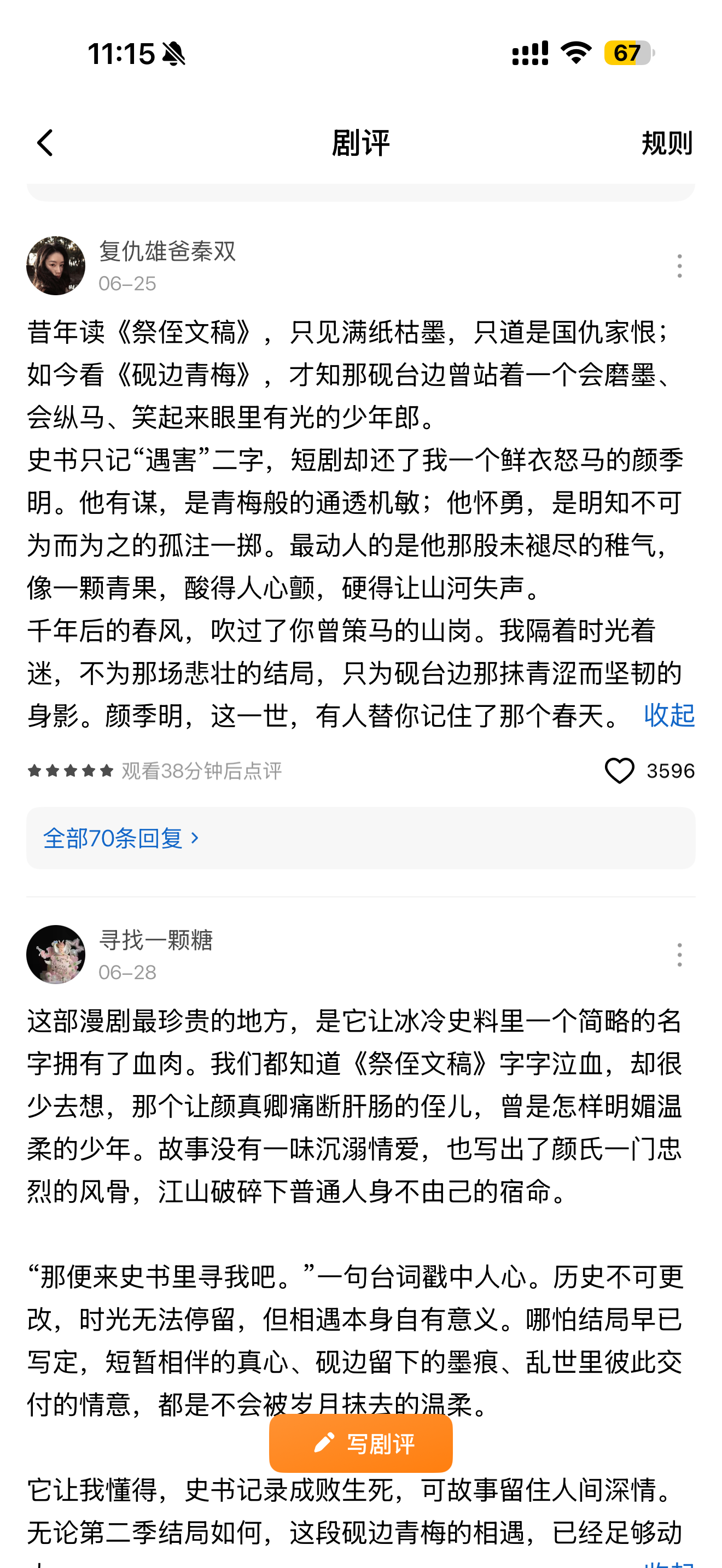Collapse 复仇雄爸秦双's review with 收起
This screenshot has height=1568, width=722.
[x=669, y=715]
